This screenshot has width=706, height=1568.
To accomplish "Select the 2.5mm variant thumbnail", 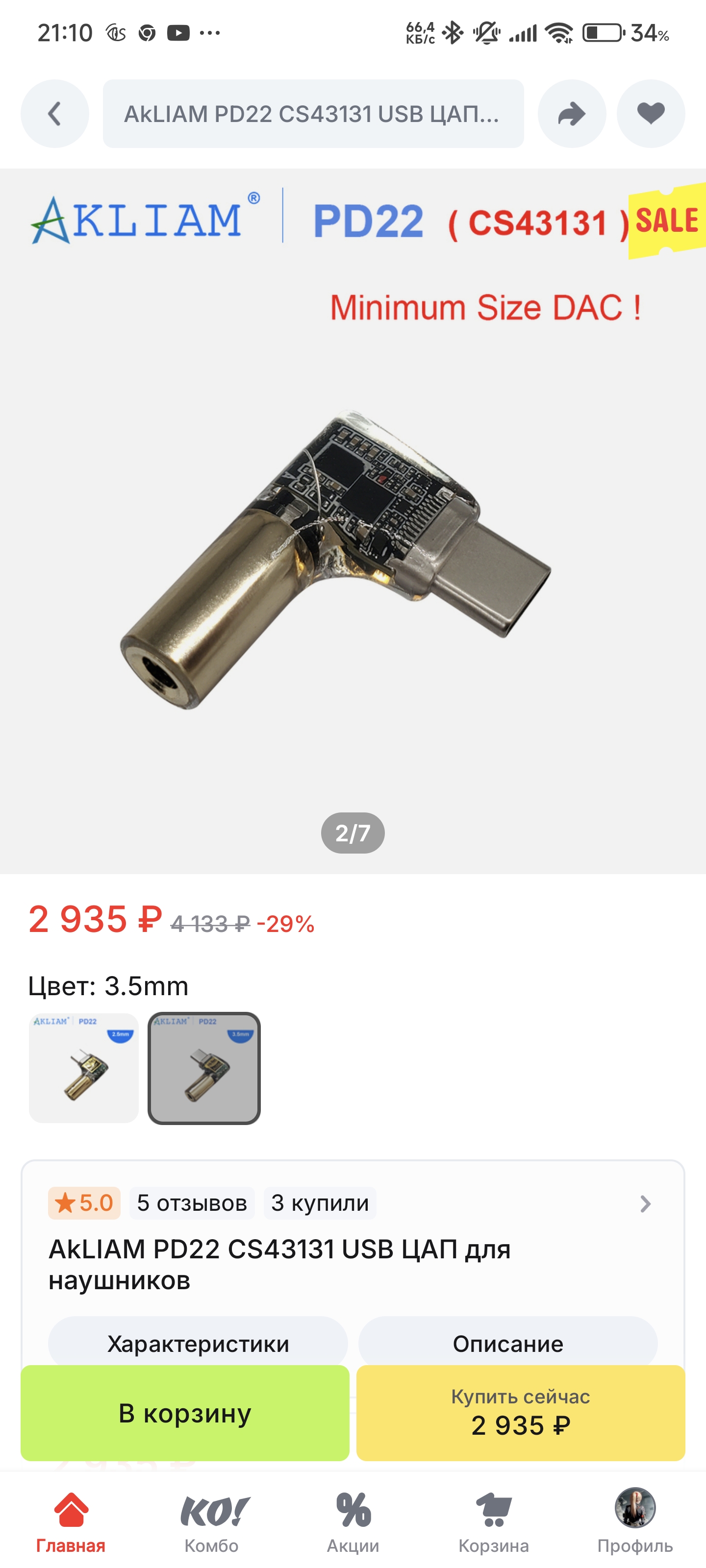I will (84, 1068).
